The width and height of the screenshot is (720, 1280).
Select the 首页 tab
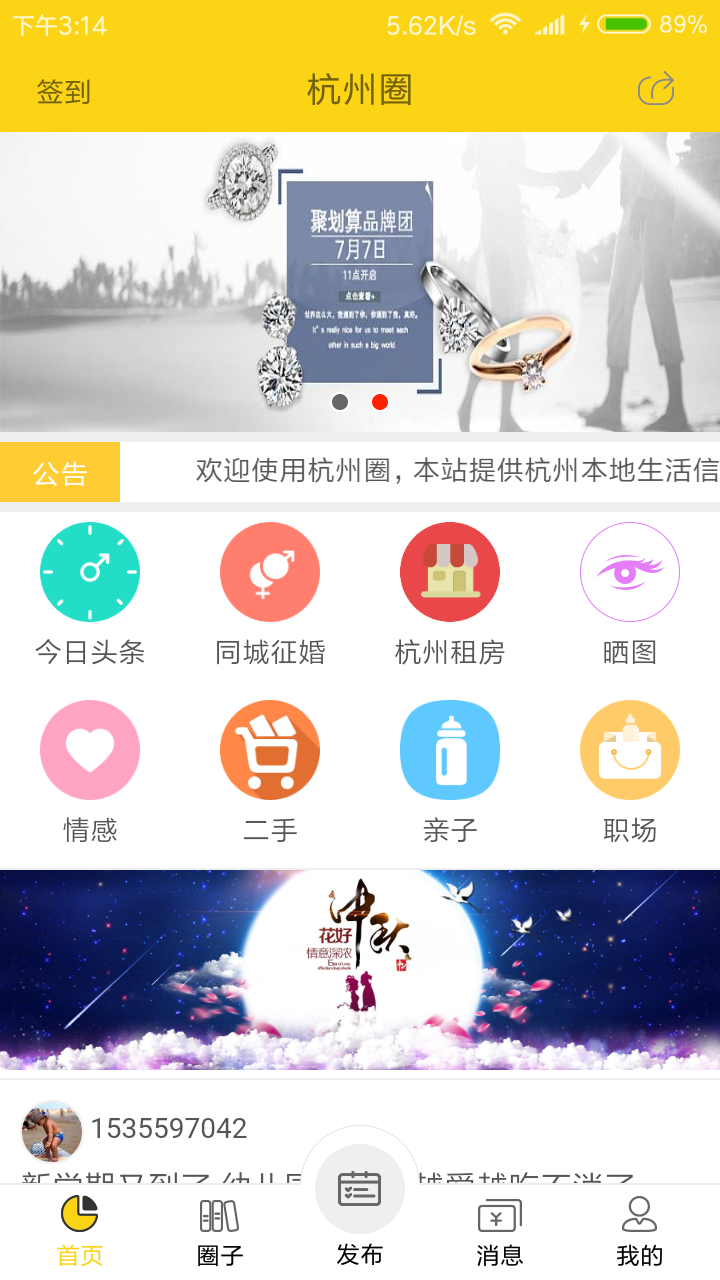pos(80,1232)
